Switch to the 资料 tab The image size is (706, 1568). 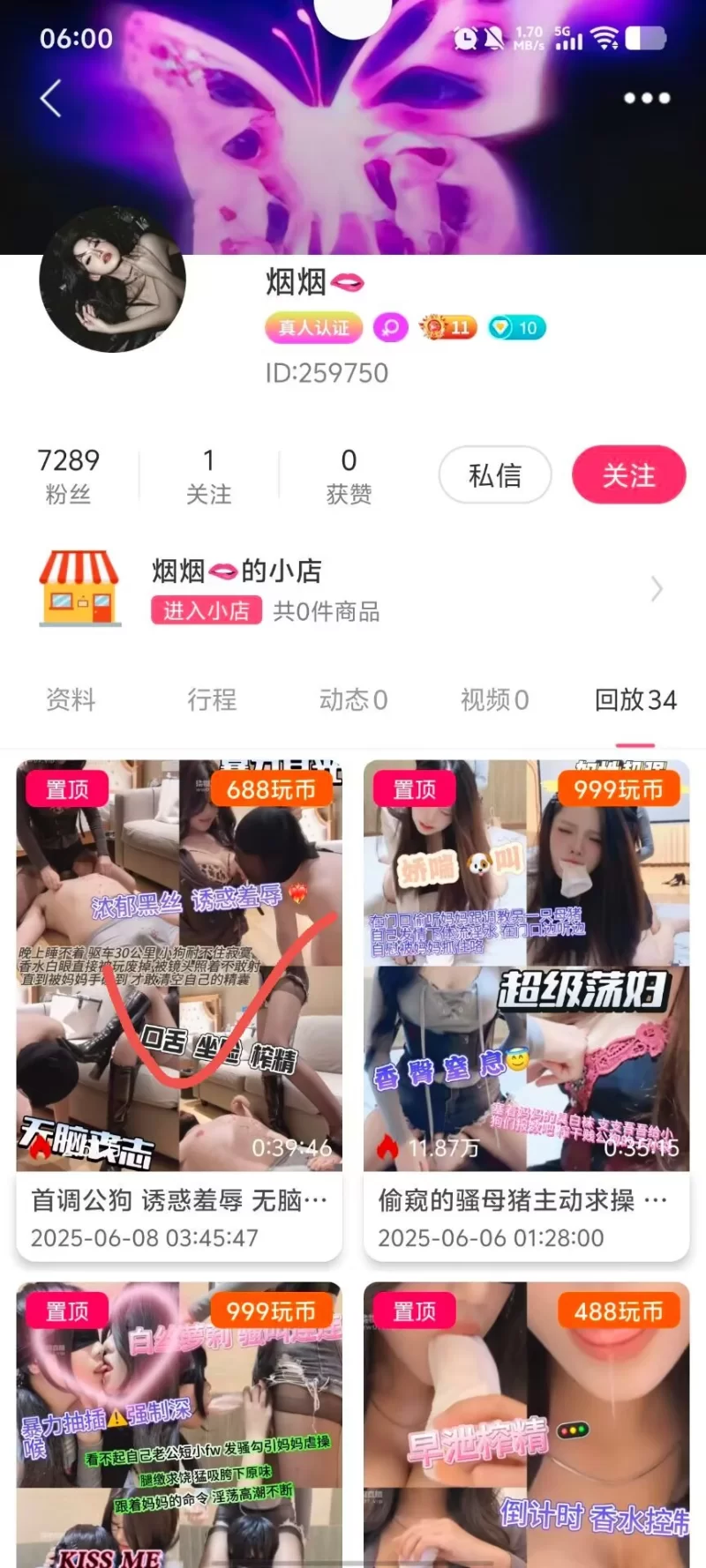coord(71,699)
